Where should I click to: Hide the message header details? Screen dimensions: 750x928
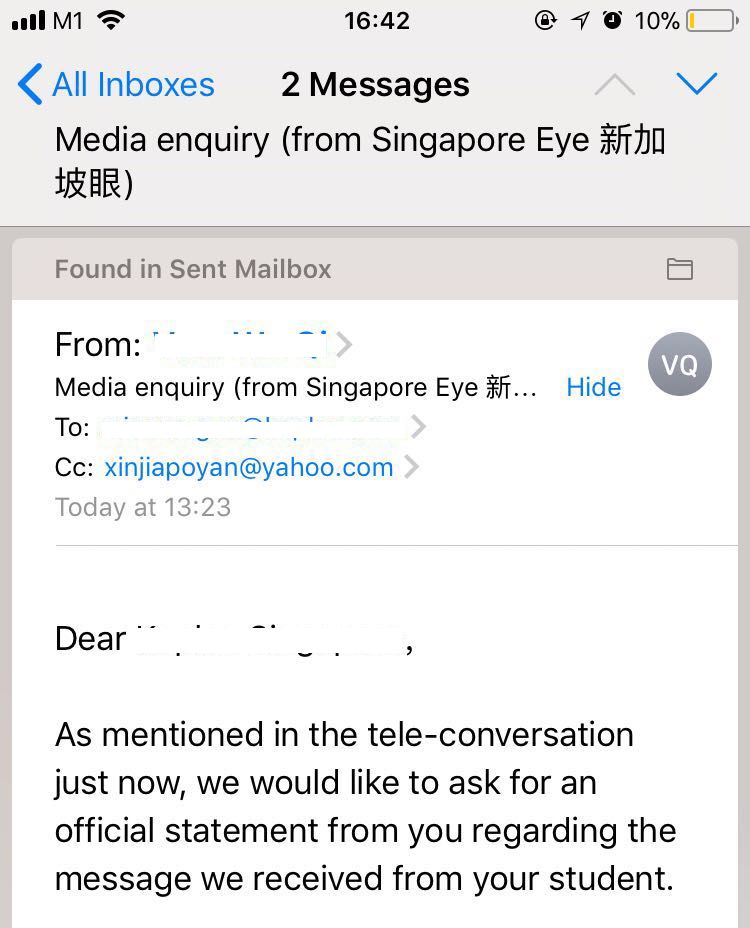[593, 387]
